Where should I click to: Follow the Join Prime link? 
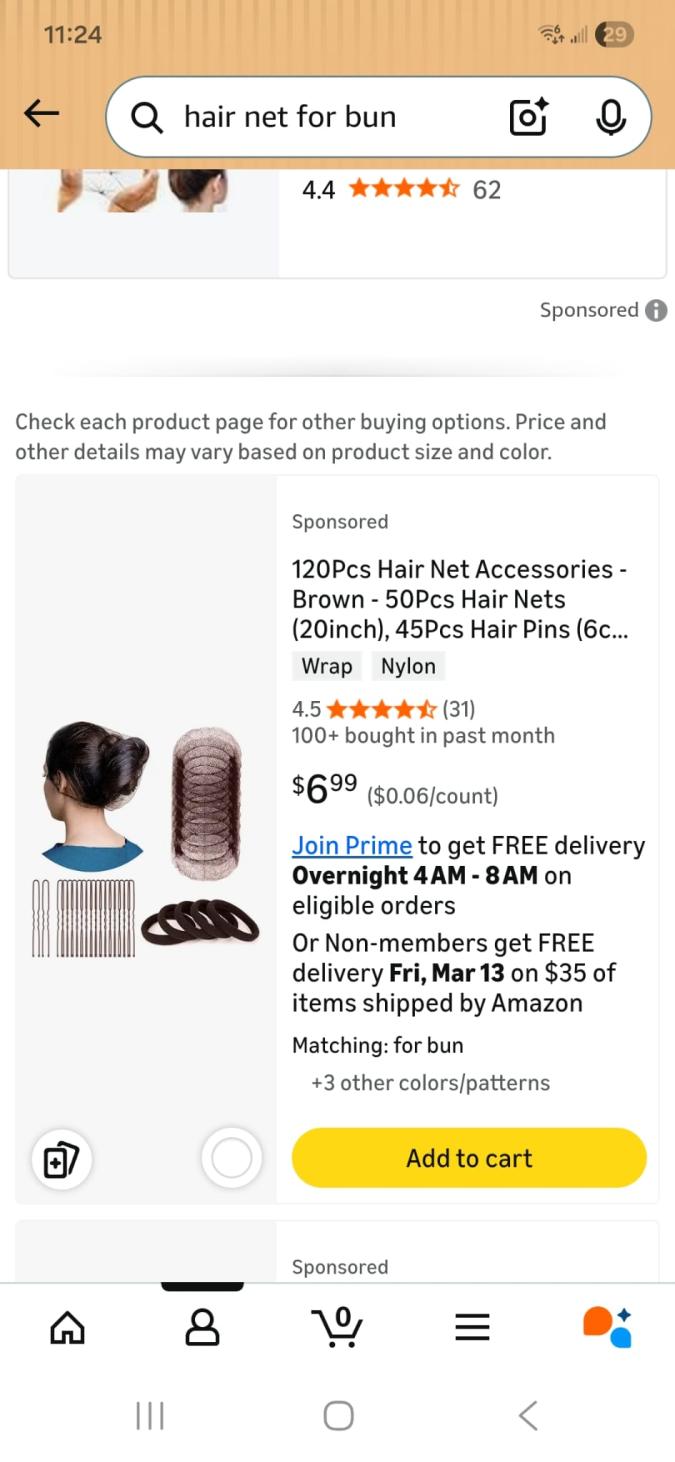351,846
